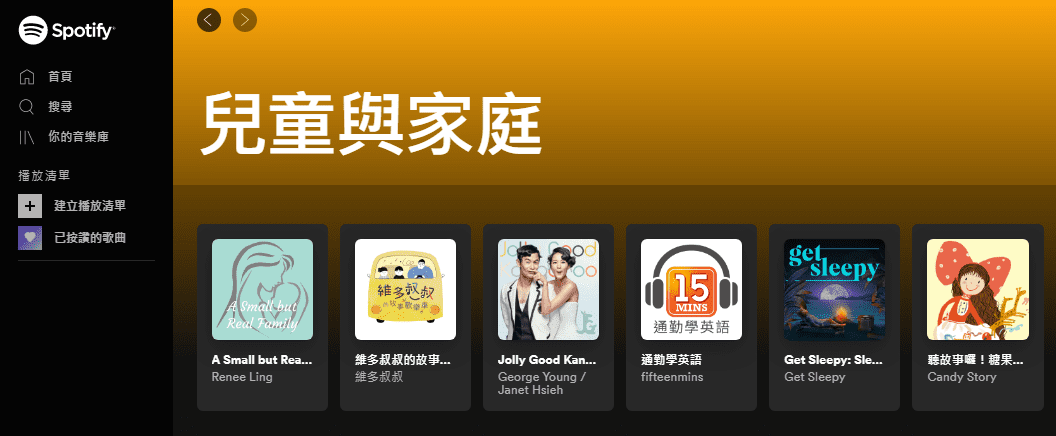Screen dimensions: 1056x436
Task: Tap the Spotify logo in the sidebar
Action: 67,31
